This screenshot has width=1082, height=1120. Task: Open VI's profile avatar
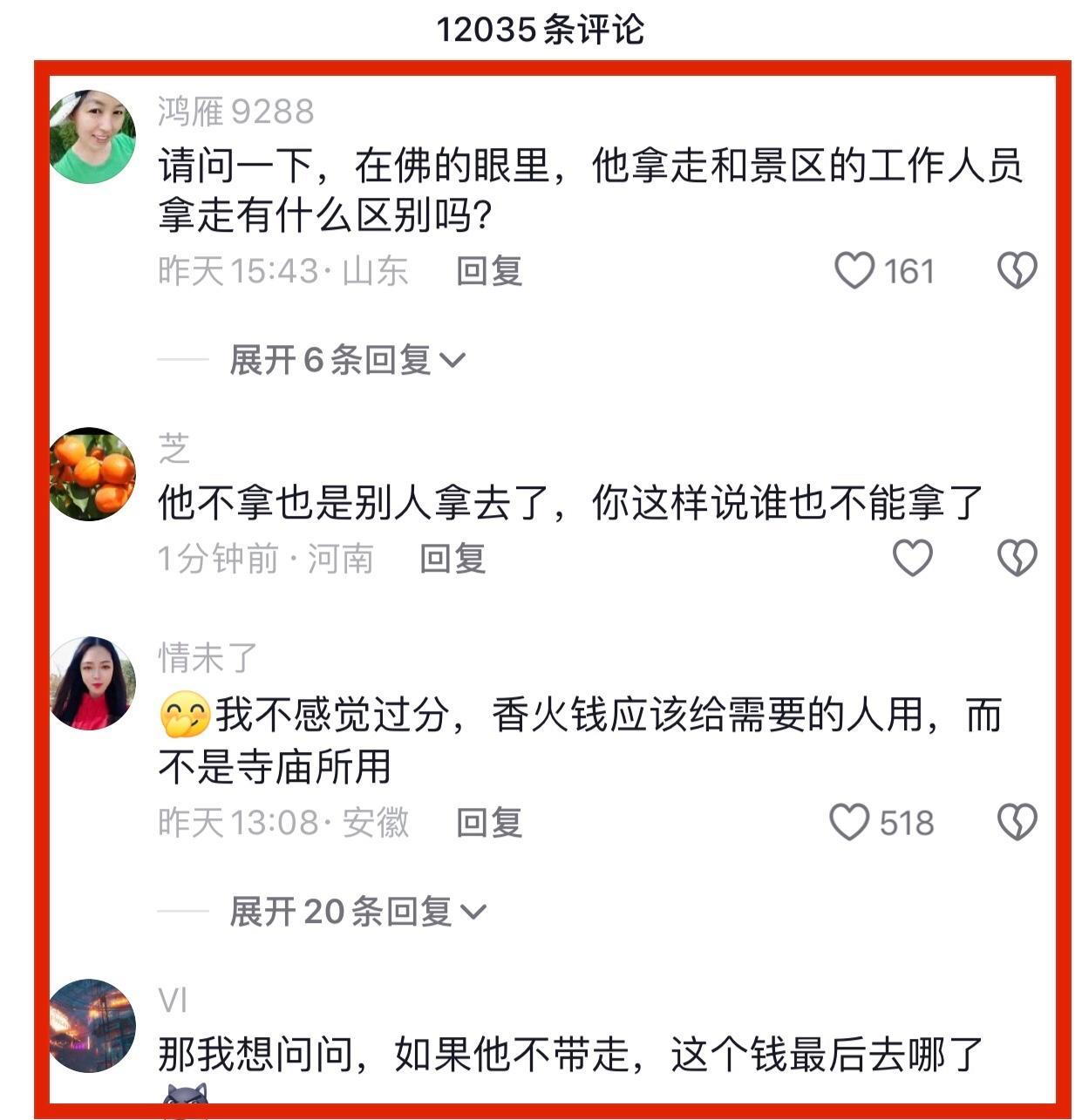[x=92, y=1025]
